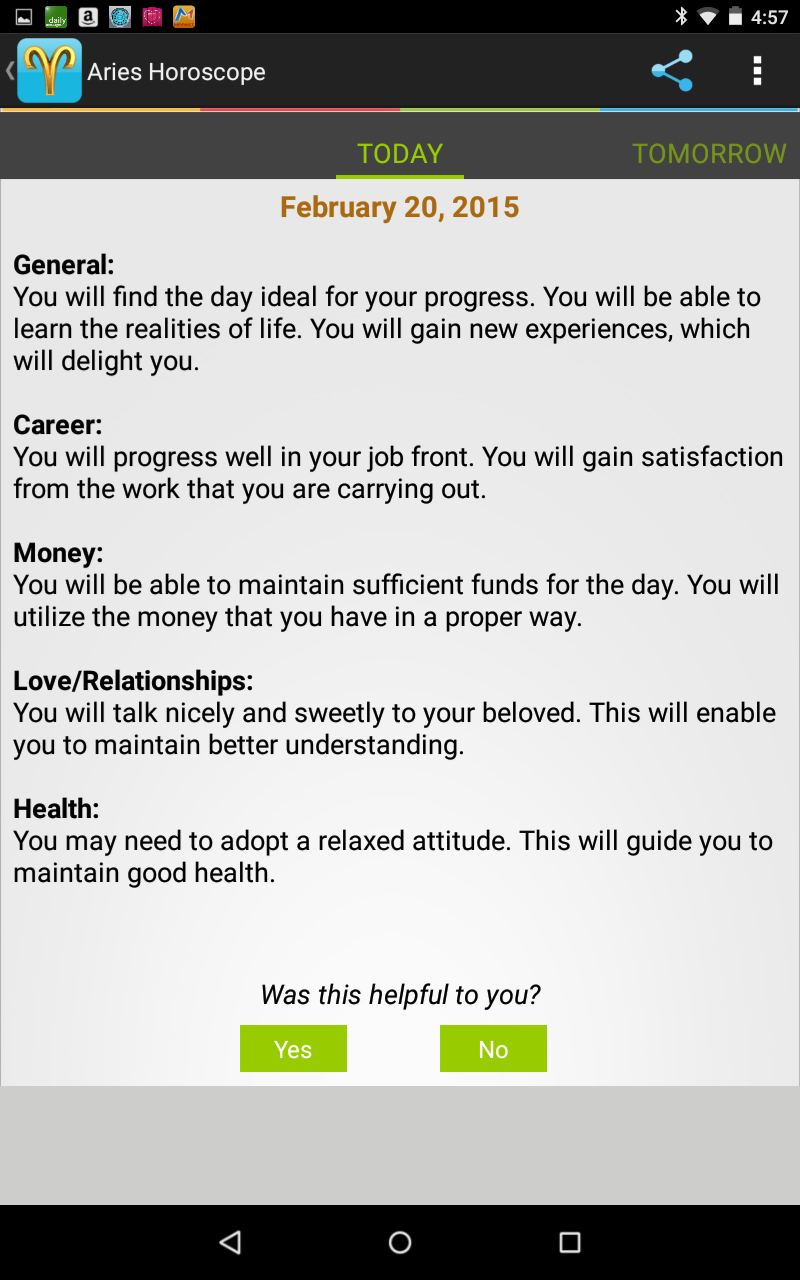This screenshot has height=1280, width=800.
Task: Open the overflow menu
Action: 757,71
